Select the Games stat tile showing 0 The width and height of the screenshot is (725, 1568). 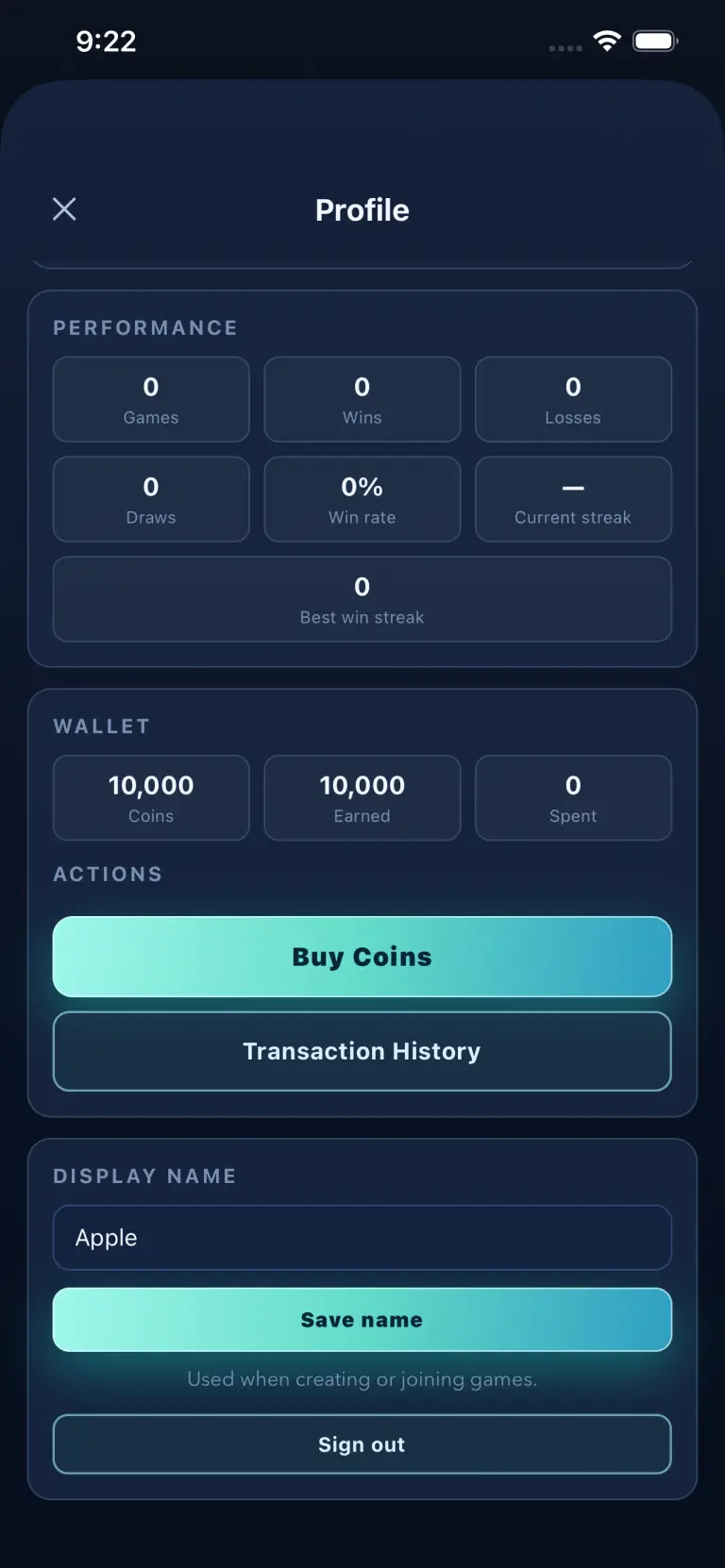click(x=150, y=399)
